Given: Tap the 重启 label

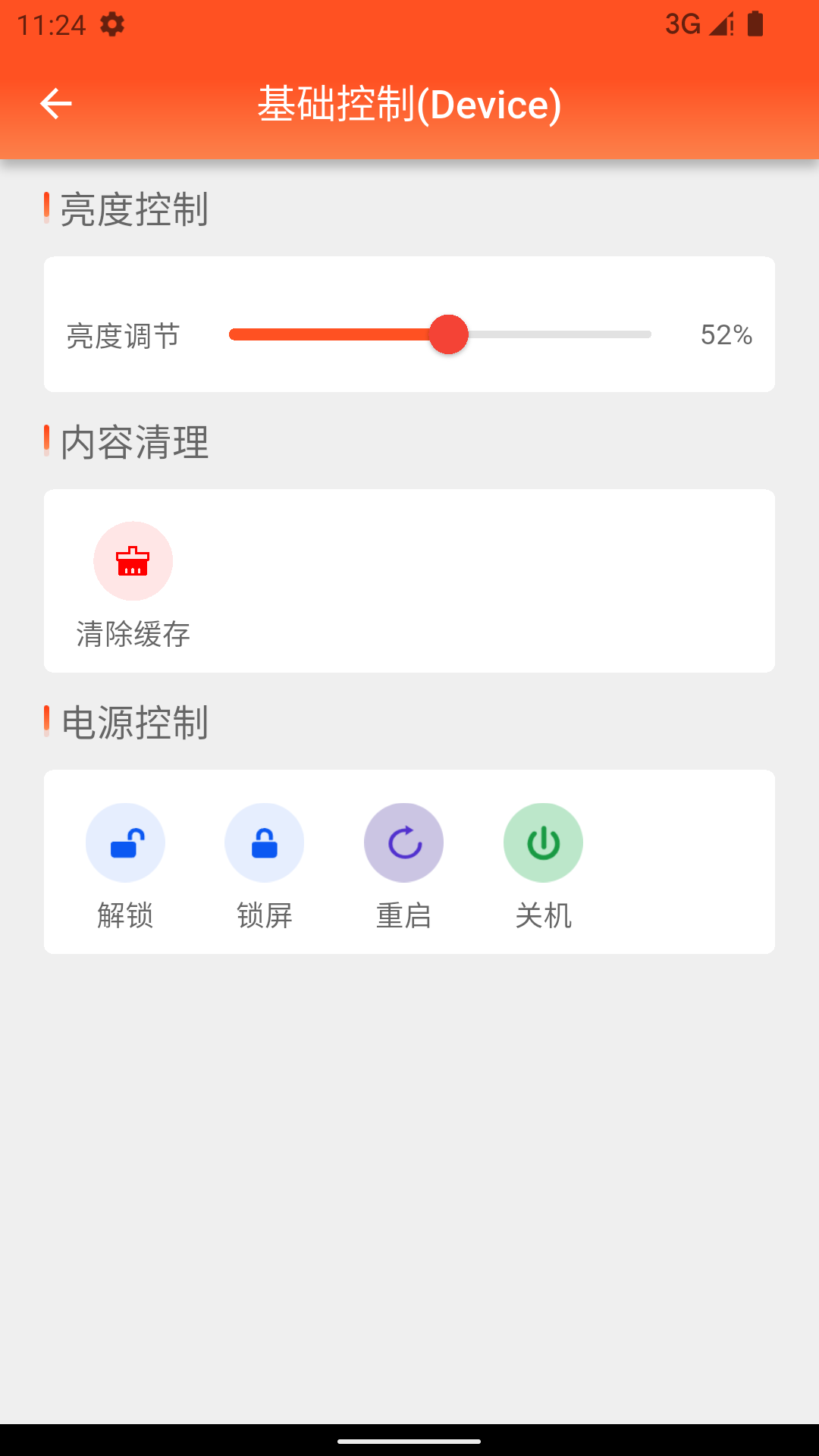Looking at the screenshot, I should click(403, 915).
